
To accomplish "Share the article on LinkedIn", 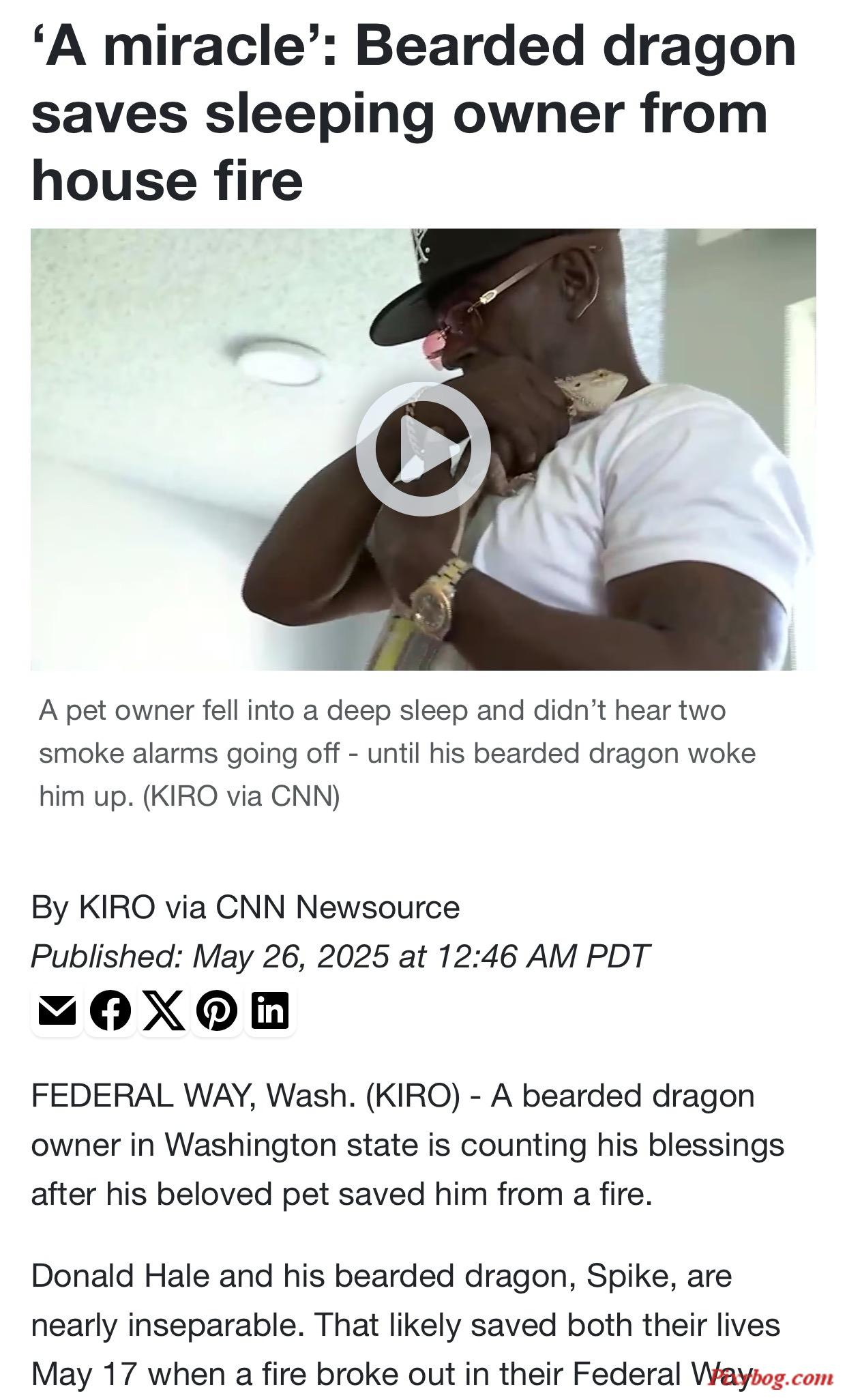I will tap(270, 1010).
